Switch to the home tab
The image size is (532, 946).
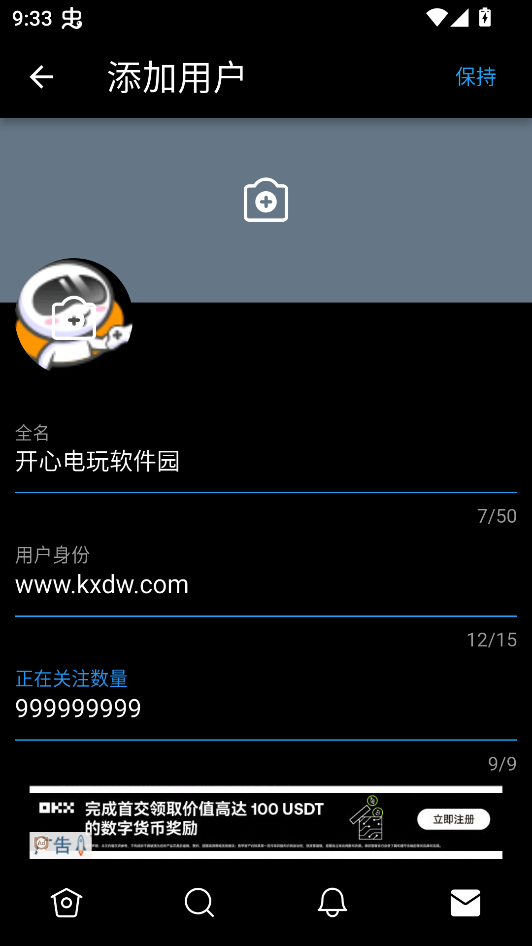[x=66, y=903]
